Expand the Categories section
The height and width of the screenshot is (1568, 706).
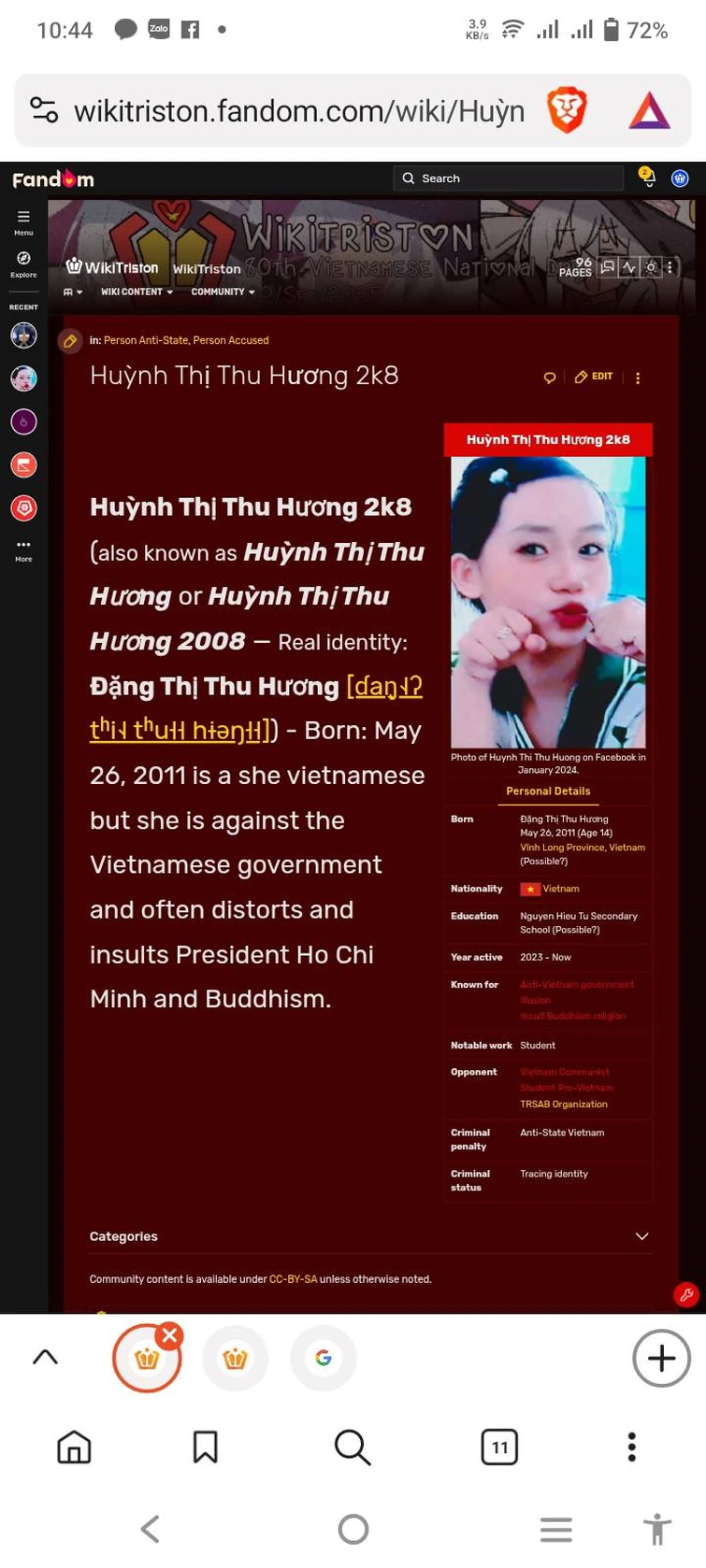click(x=641, y=1236)
